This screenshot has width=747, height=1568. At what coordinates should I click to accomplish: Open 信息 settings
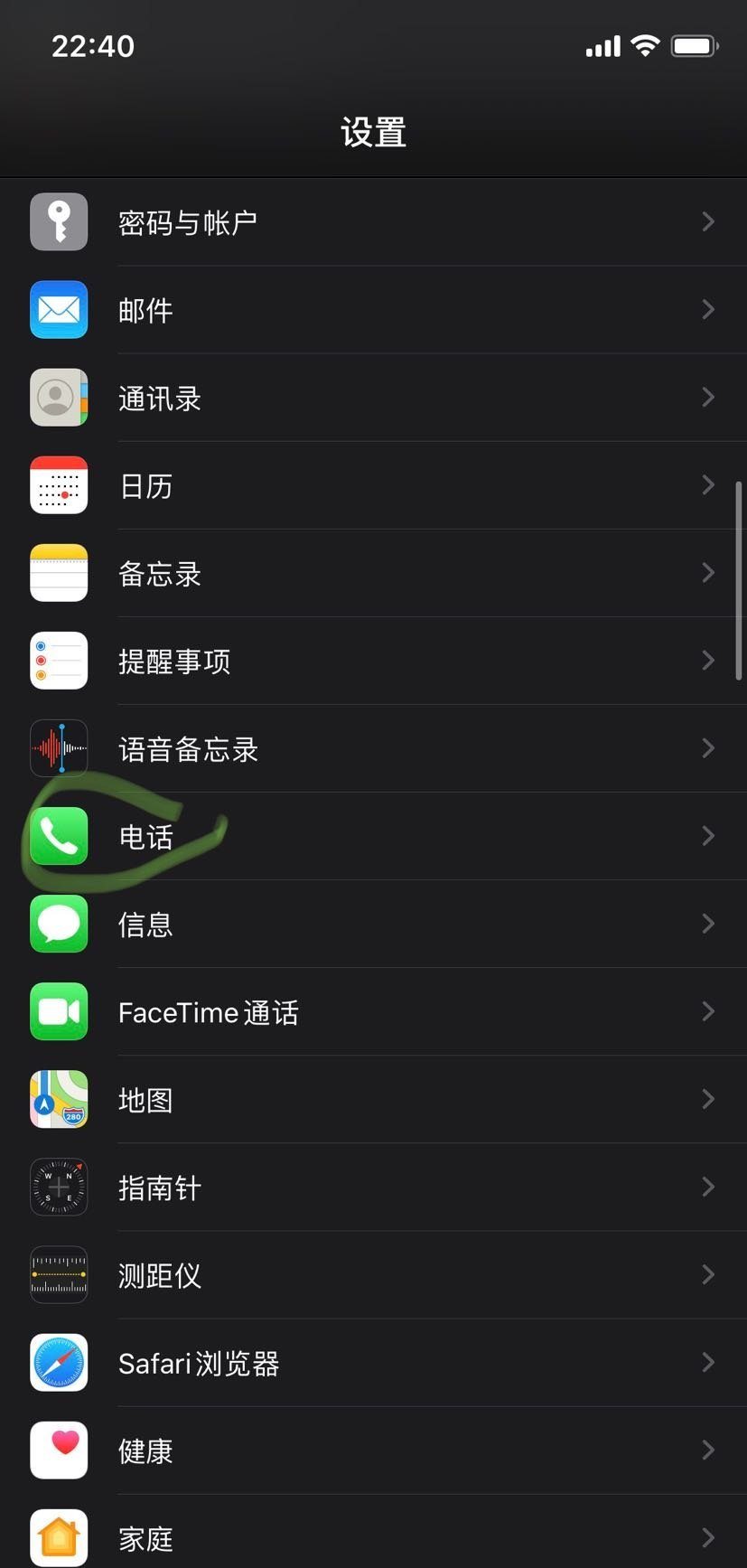[x=373, y=924]
